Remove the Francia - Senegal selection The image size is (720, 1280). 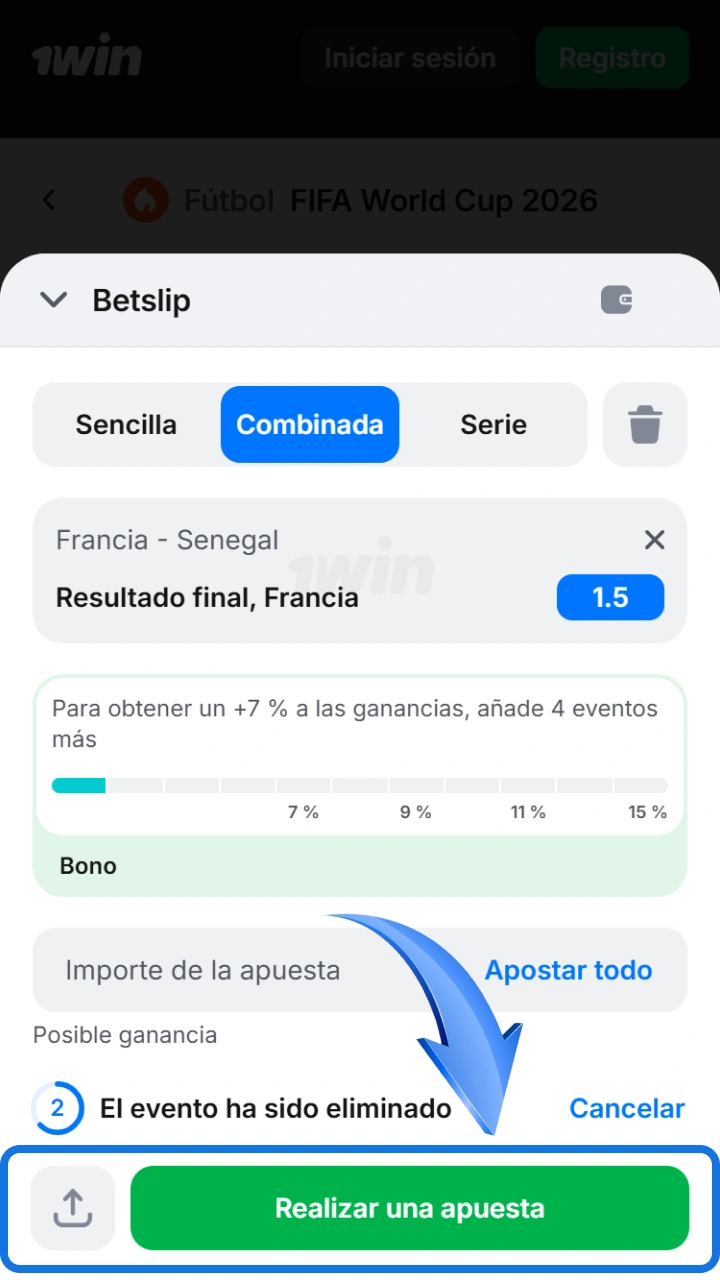pos(654,540)
